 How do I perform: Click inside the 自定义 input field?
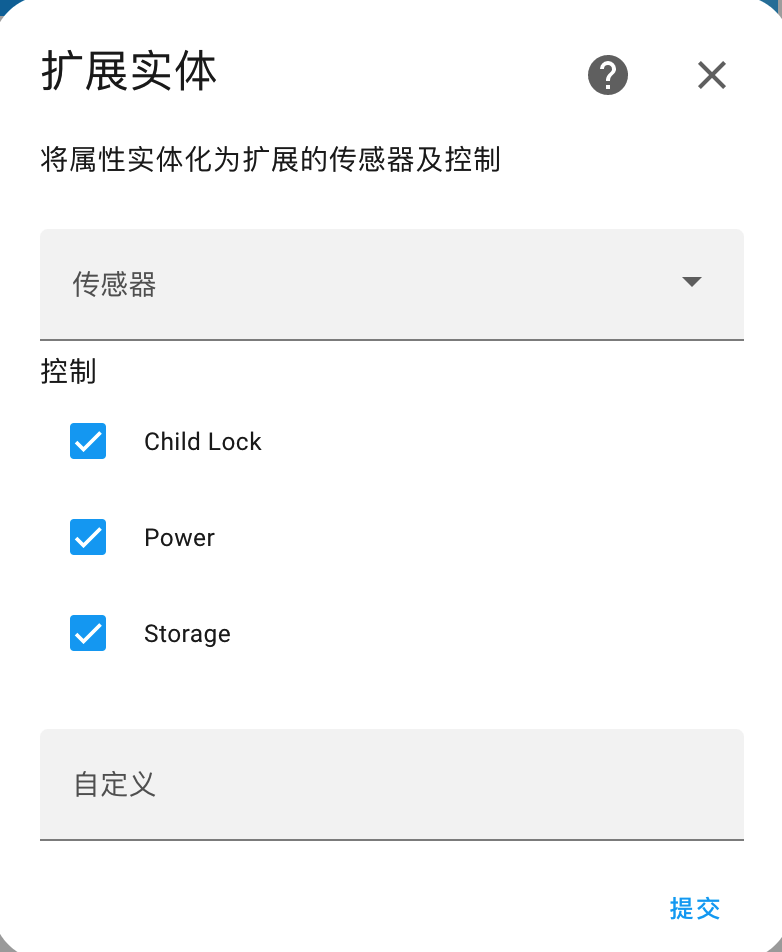[391, 784]
